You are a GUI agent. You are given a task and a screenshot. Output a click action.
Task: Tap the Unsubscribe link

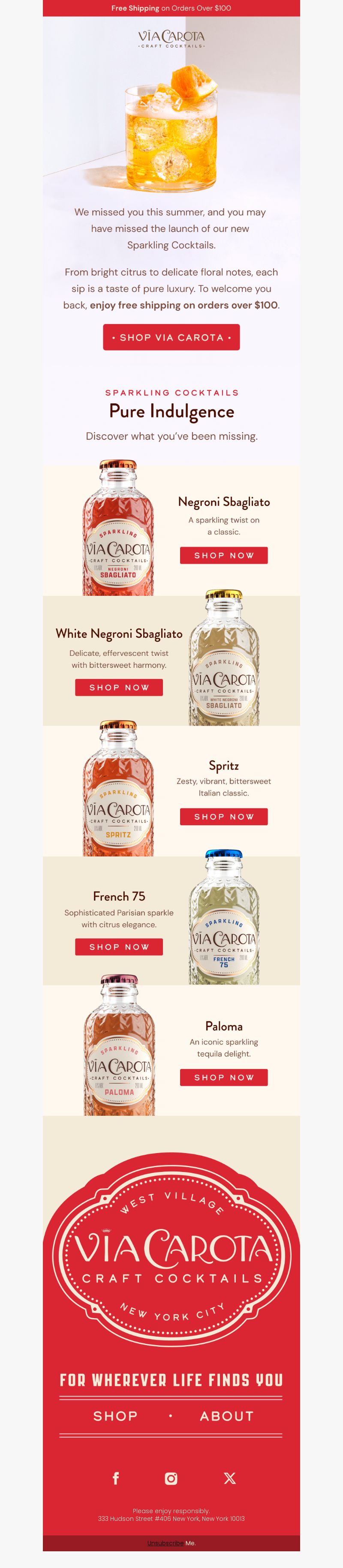(x=165, y=1543)
